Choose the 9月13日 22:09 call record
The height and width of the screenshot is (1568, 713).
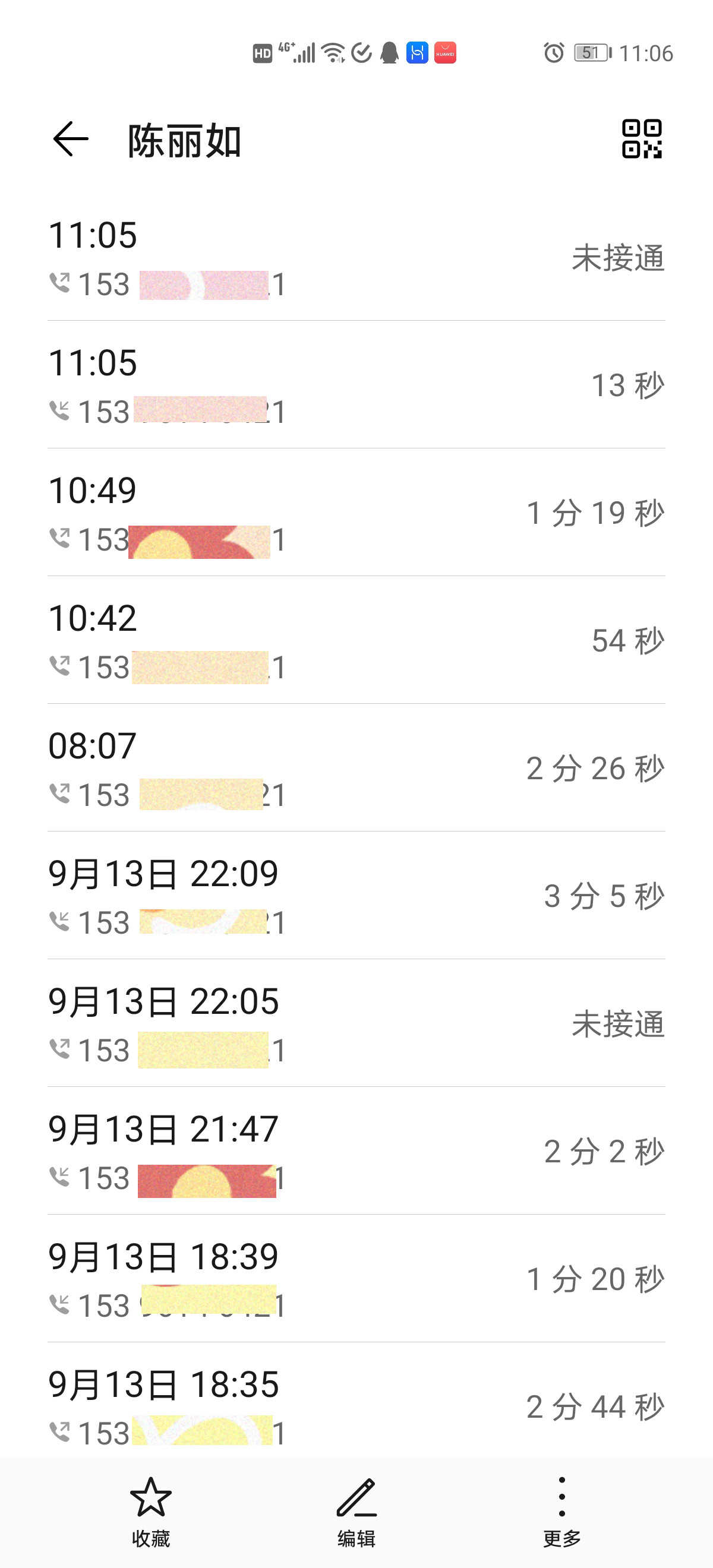pos(356,896)
